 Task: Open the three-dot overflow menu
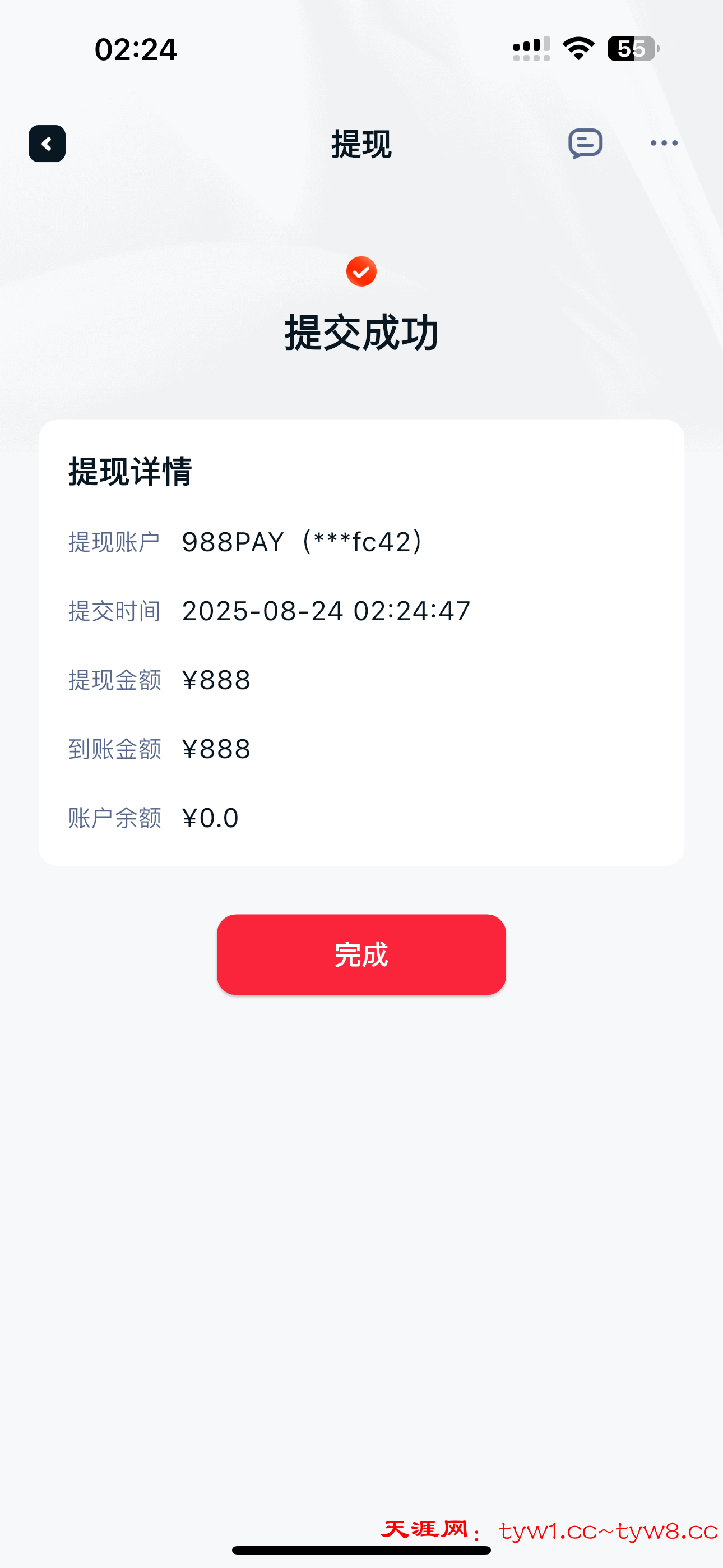click(x=664, y=144)
